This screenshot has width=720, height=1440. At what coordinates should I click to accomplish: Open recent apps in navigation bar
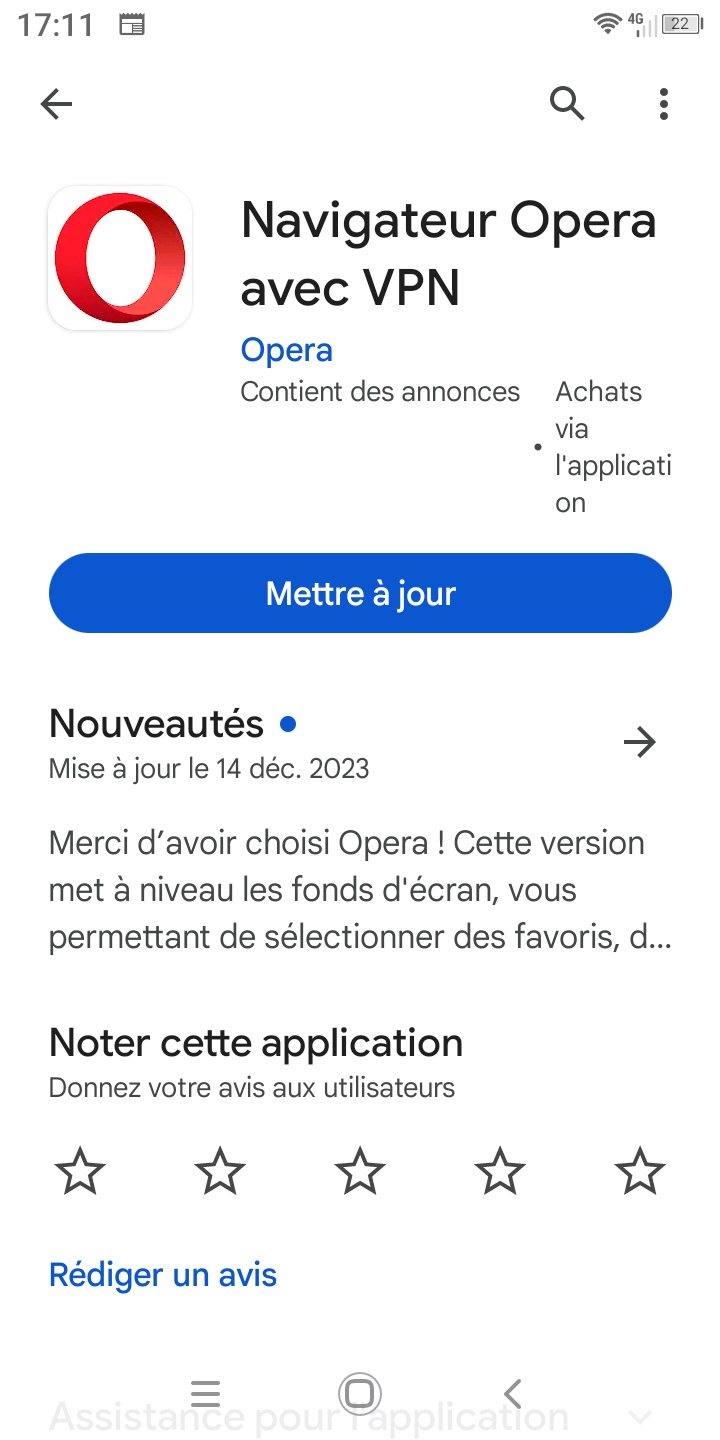(205, 1393)
